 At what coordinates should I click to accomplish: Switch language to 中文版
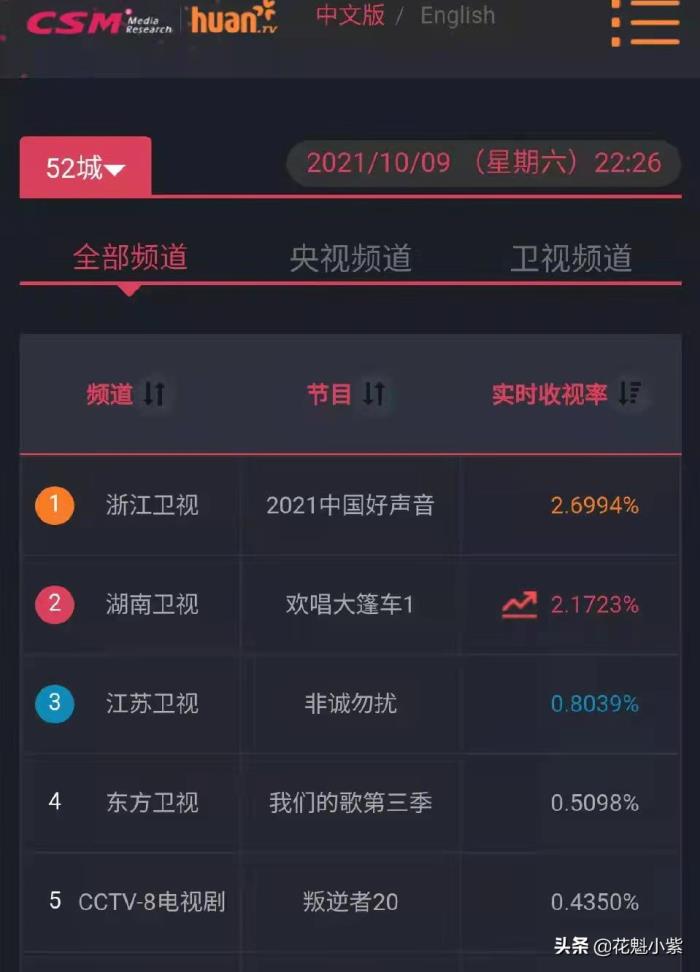350,16
